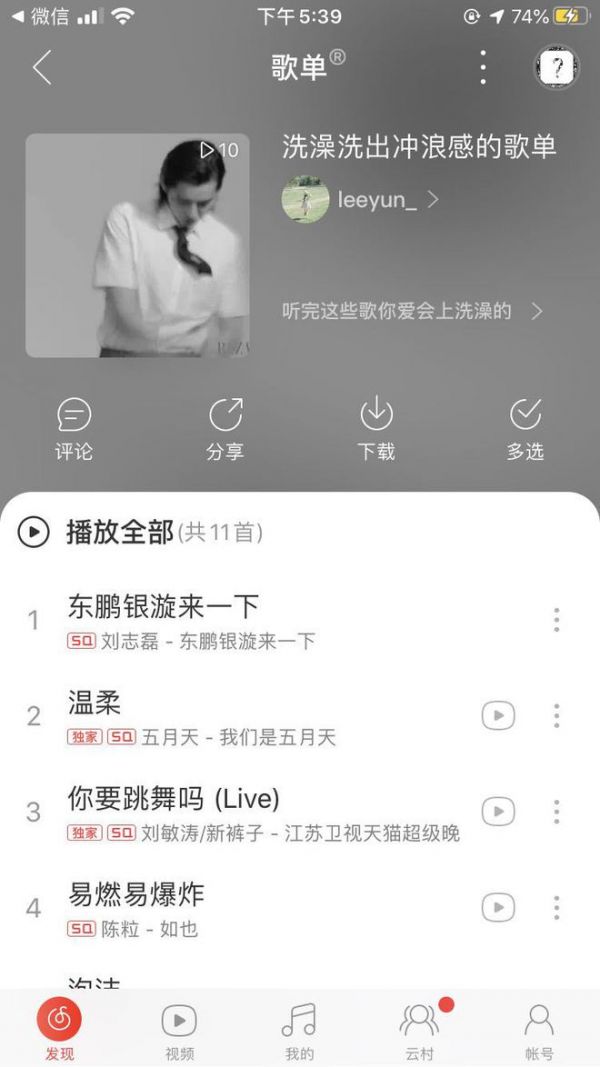Download the playlist with 下载
The image size is (600, 1067).
(376, 430)
